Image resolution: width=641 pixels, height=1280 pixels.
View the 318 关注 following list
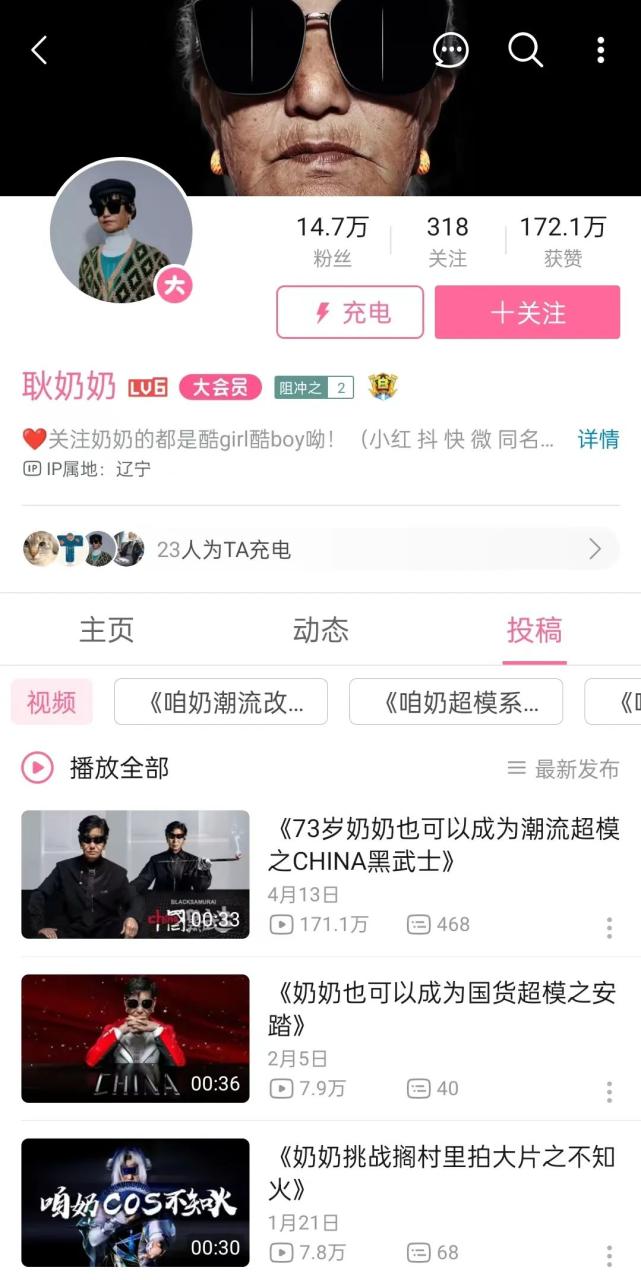tap(447, 241)
